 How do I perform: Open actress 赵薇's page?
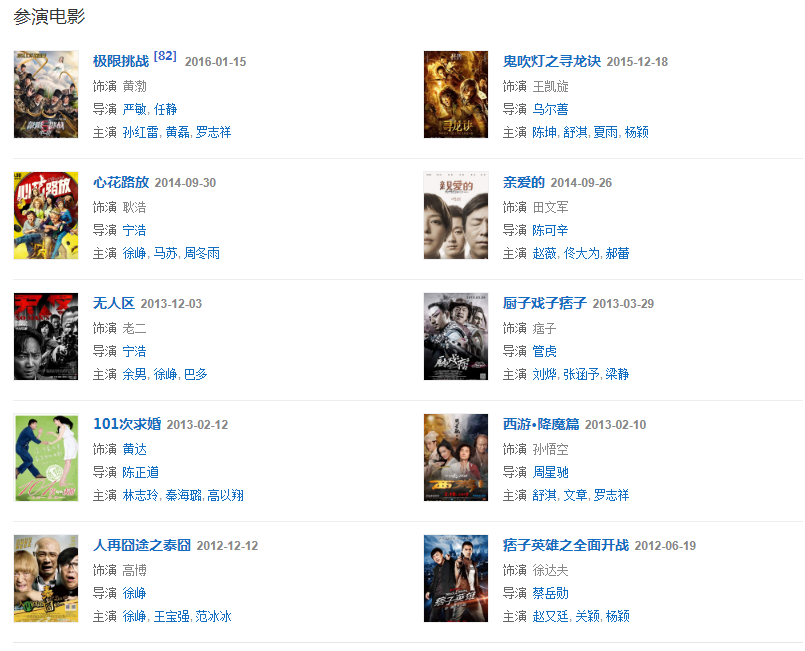[x=544, y=254]
